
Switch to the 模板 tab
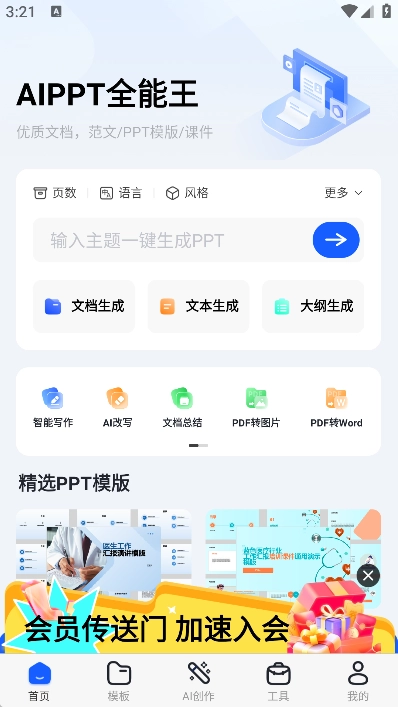point(119,680)
